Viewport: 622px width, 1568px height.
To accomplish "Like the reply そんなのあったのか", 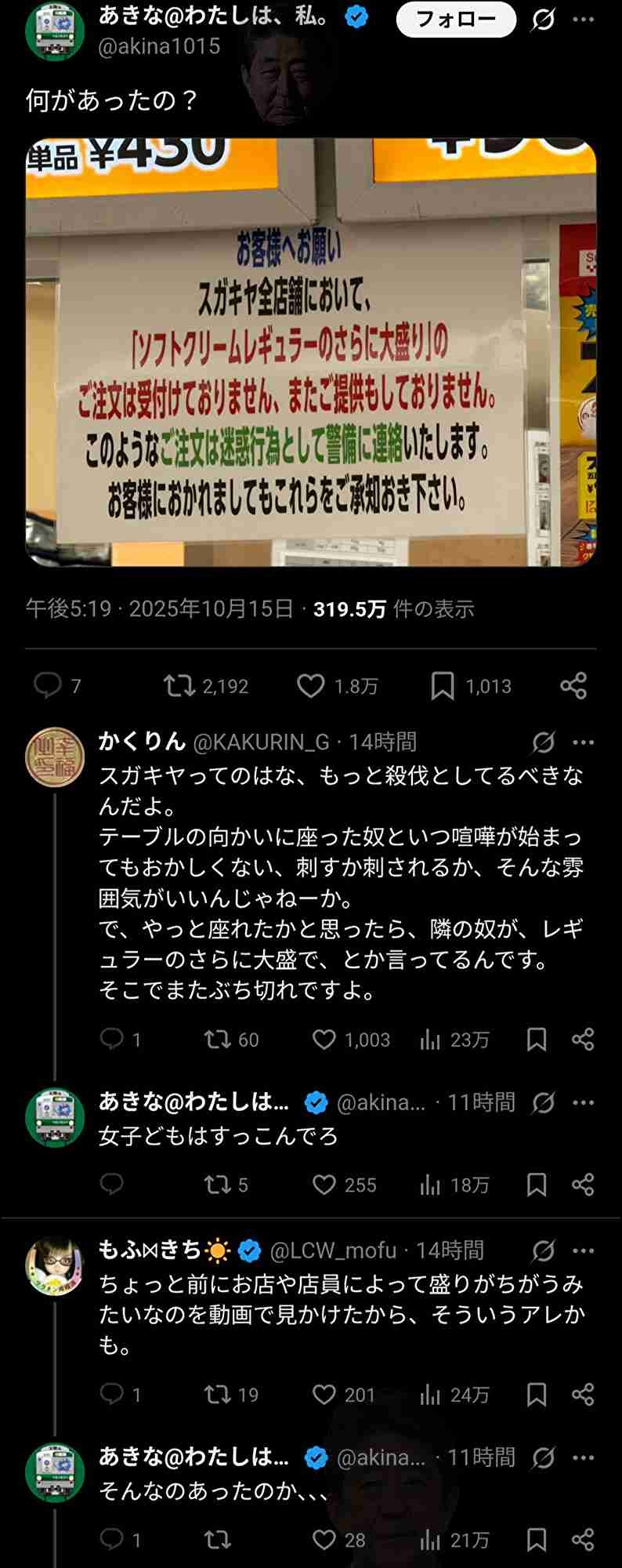I will (324, 1540).
